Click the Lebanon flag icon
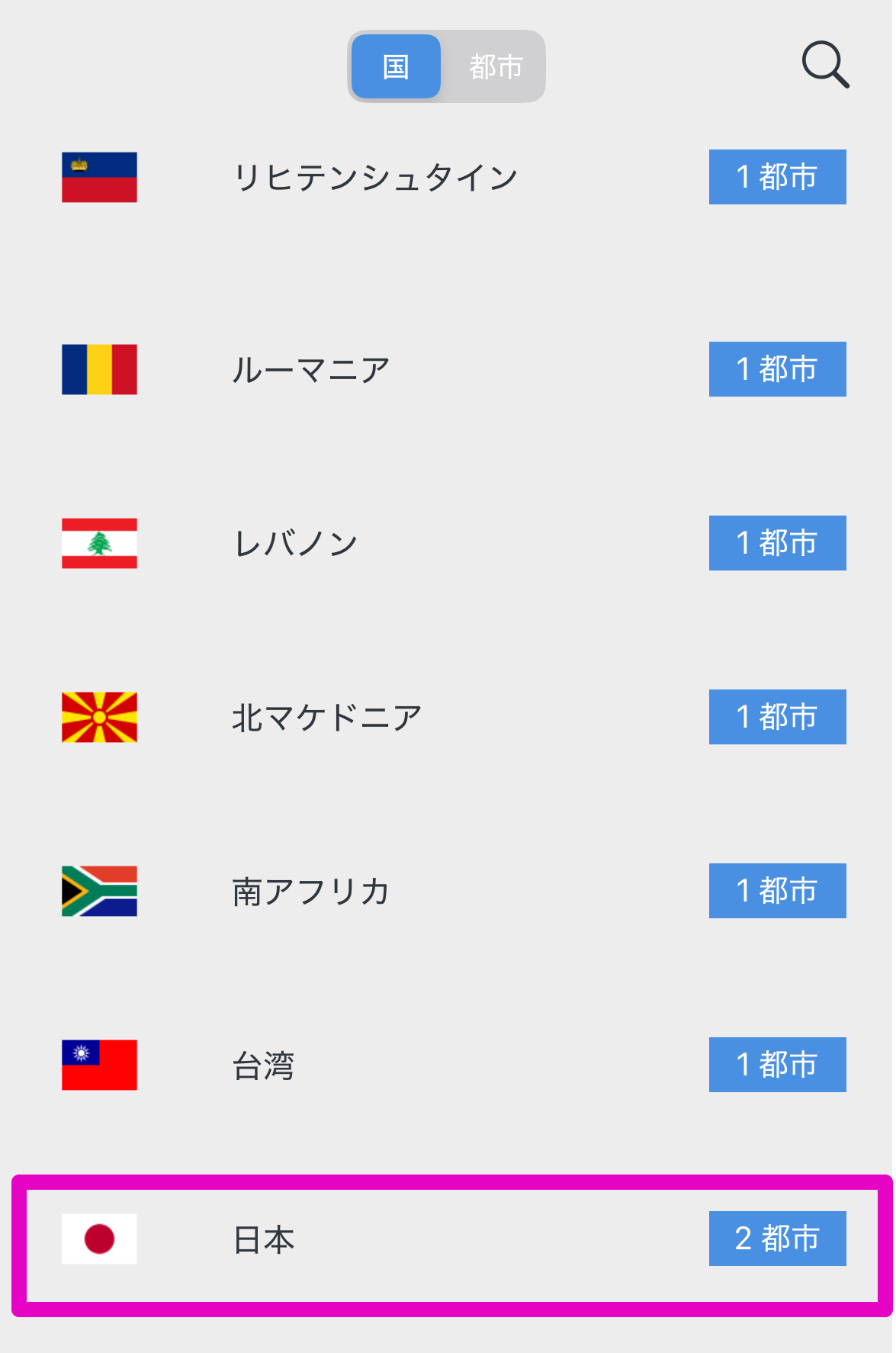896x1353 pixels. tap(98, 543)
